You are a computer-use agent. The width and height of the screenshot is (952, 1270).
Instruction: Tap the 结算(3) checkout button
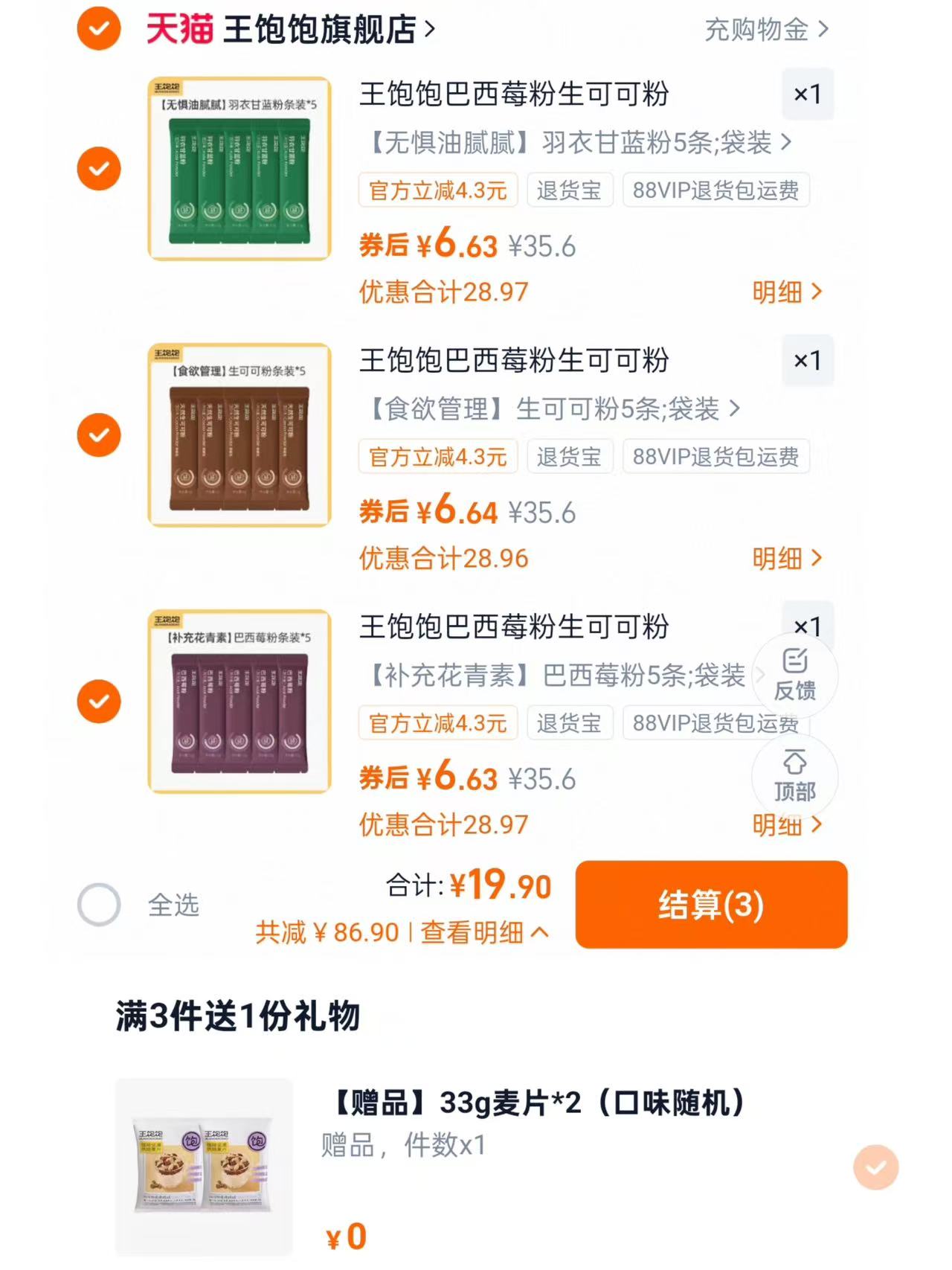(x=710, y=903)
